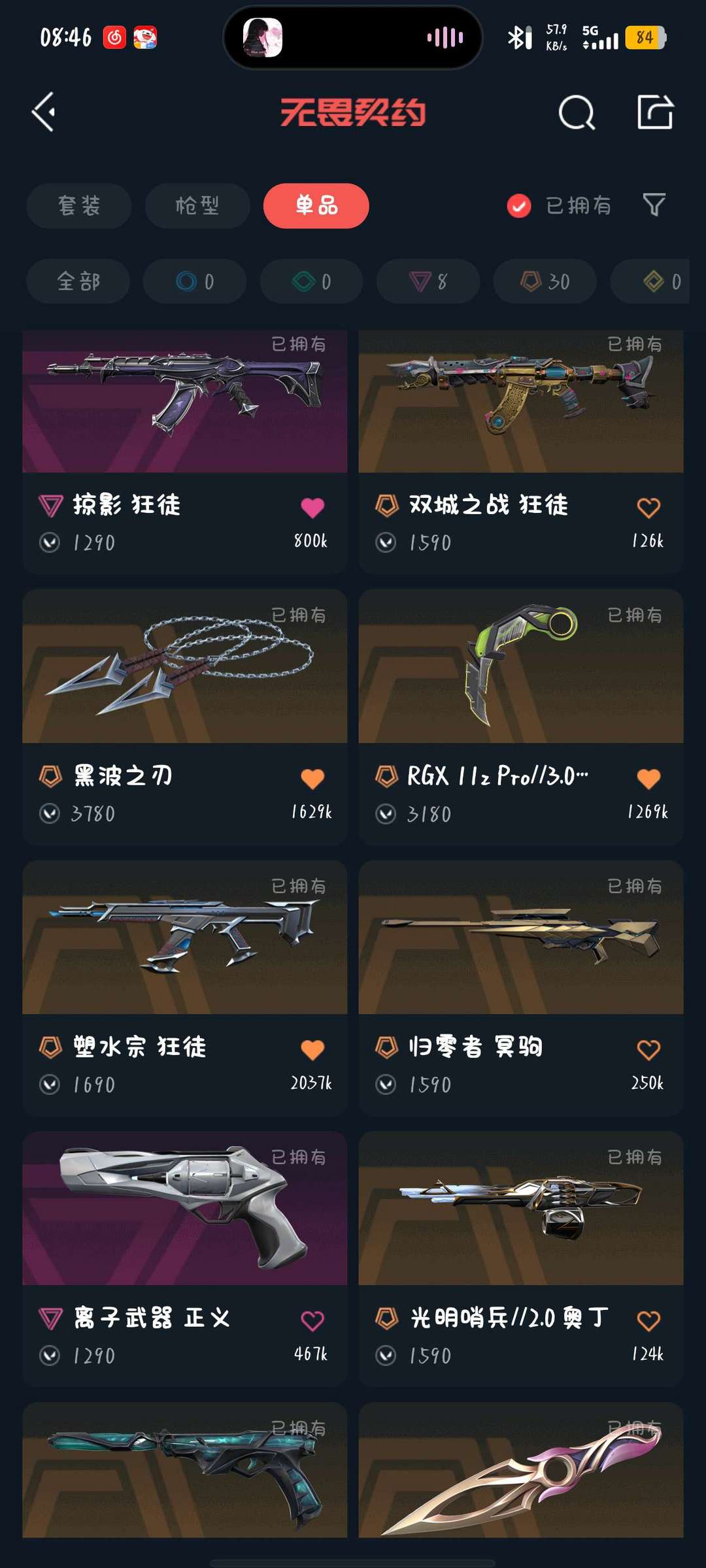Tap the 全部 filter button
This screenshot has width=706, height=1568.
[x=78, y=281]
